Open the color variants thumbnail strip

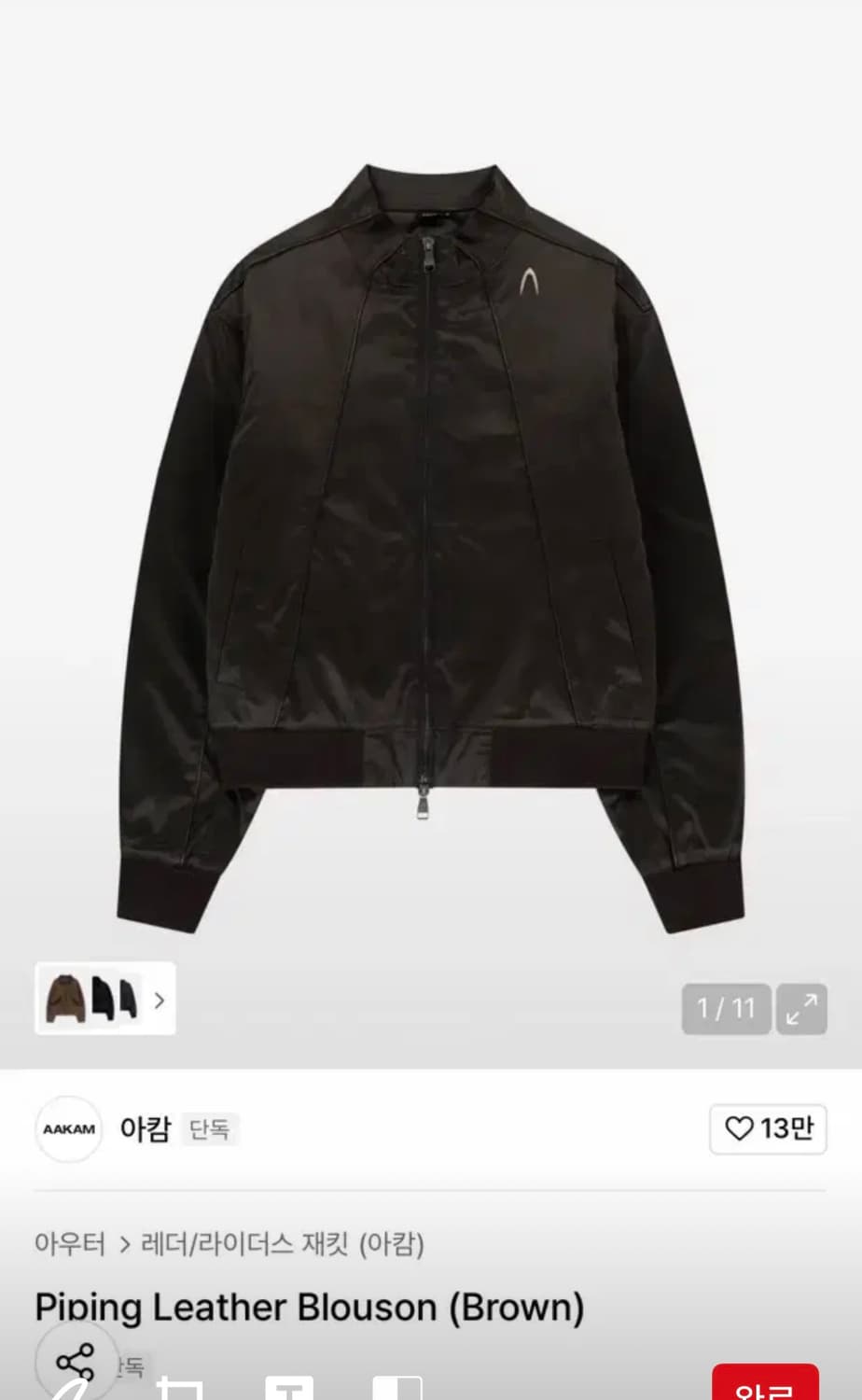105,999
